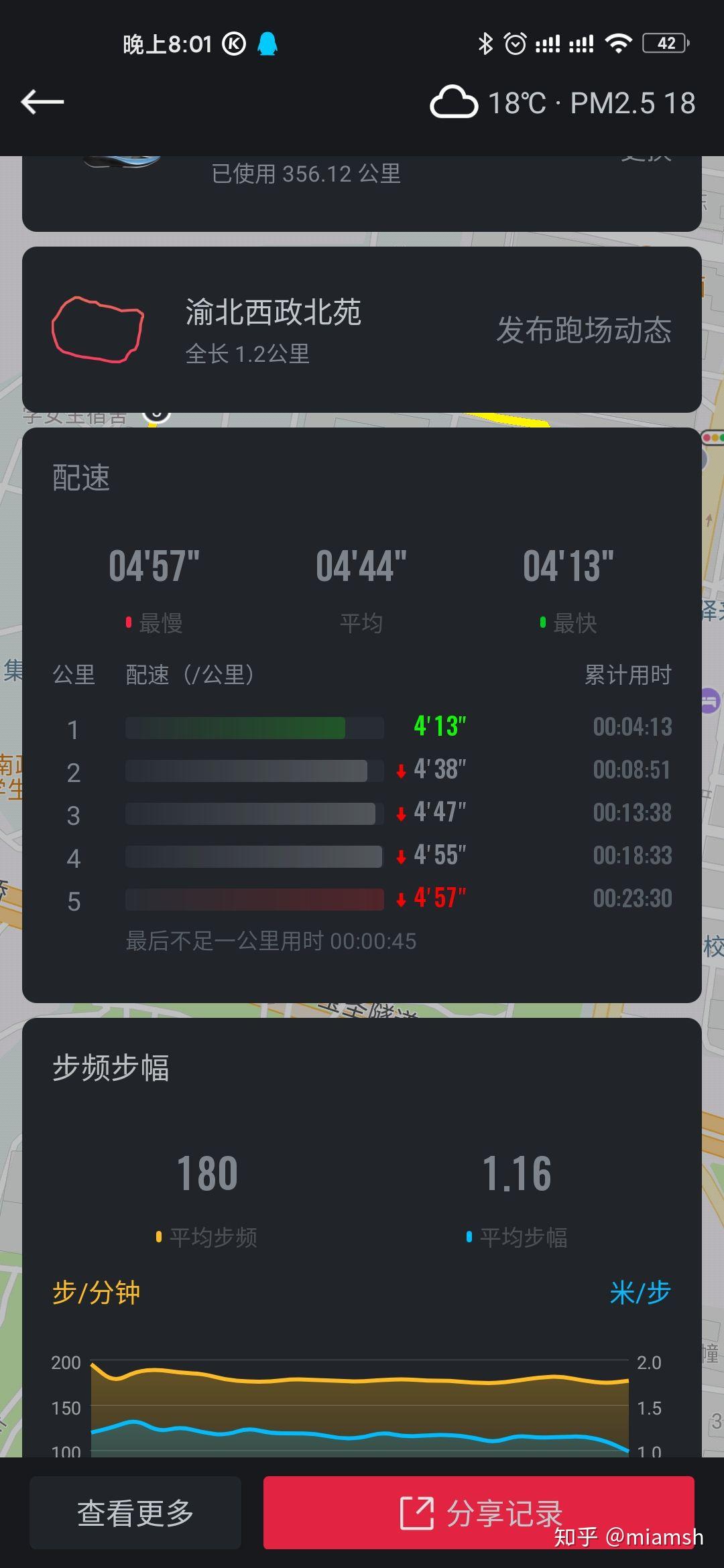The height and width of the screenshot is (1568, 724).
Task: Select the 配速 section header
Action: [x=80, y=478]
